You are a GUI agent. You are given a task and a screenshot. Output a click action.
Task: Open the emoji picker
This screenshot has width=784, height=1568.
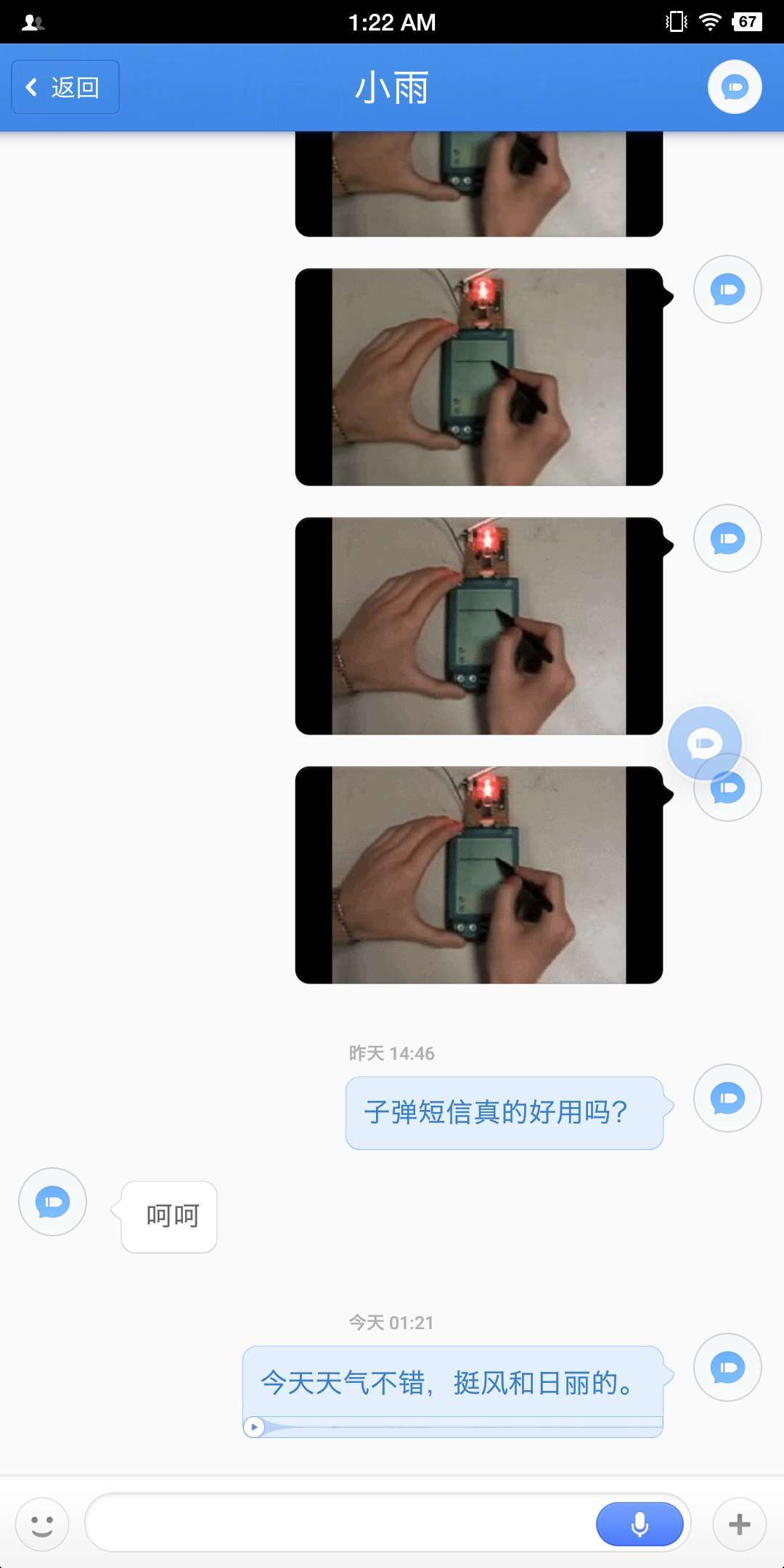(x=42, y=1524)
